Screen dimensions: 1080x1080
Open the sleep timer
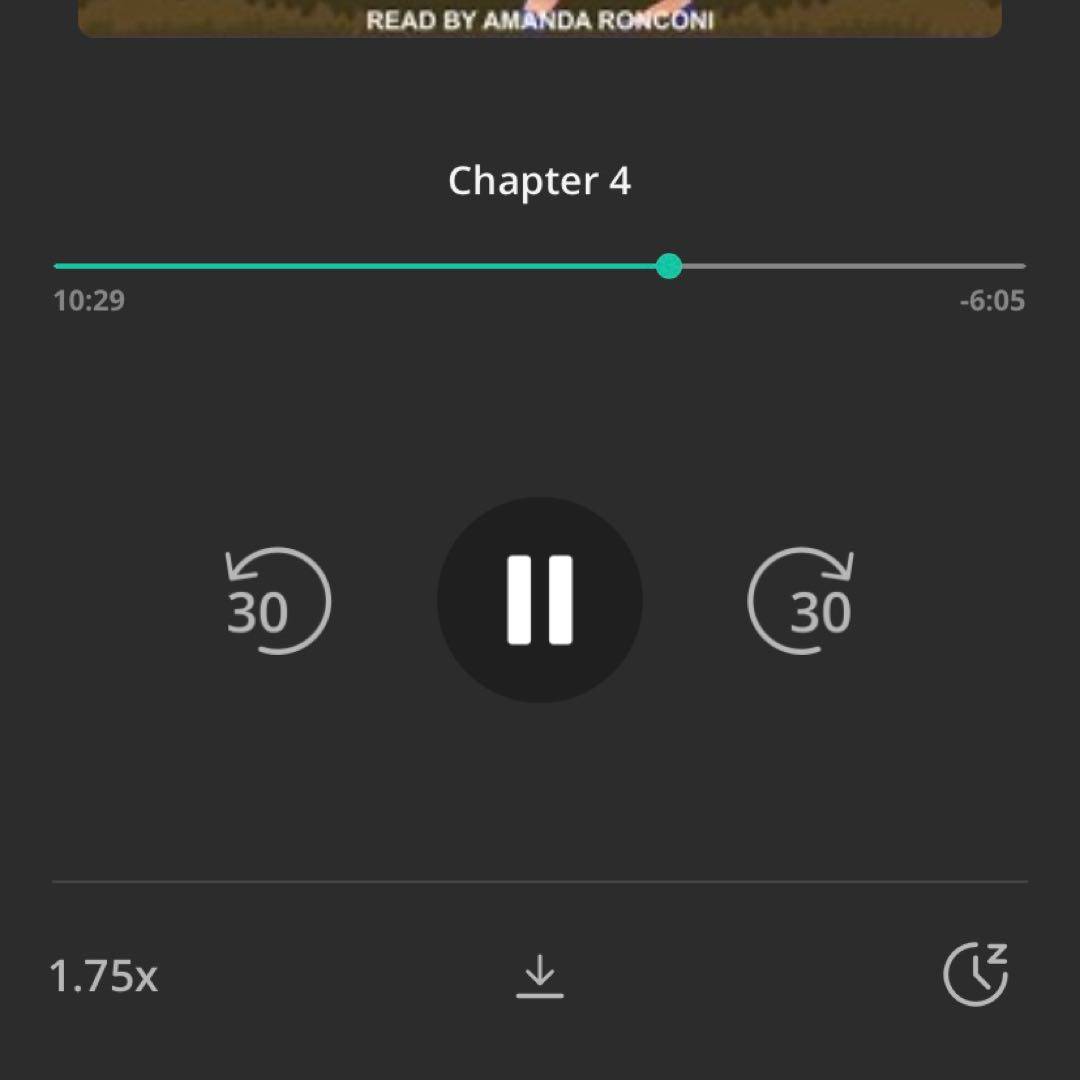click(x=975, y=974)
